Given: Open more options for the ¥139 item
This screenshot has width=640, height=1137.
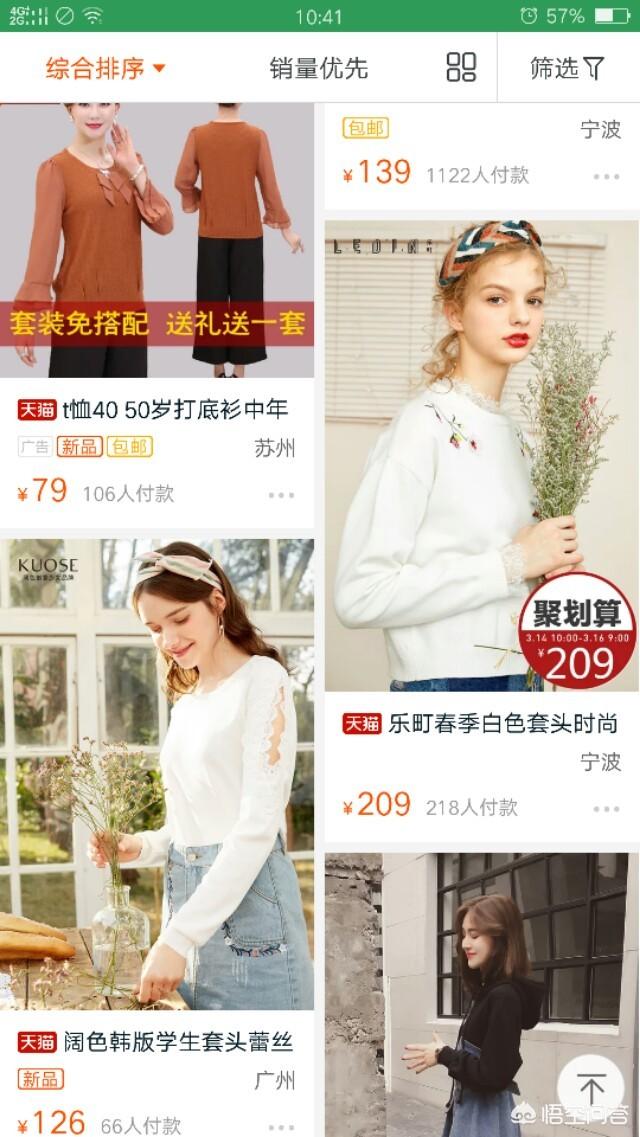Looking at the screenshot, I should [x=606, y=176].
